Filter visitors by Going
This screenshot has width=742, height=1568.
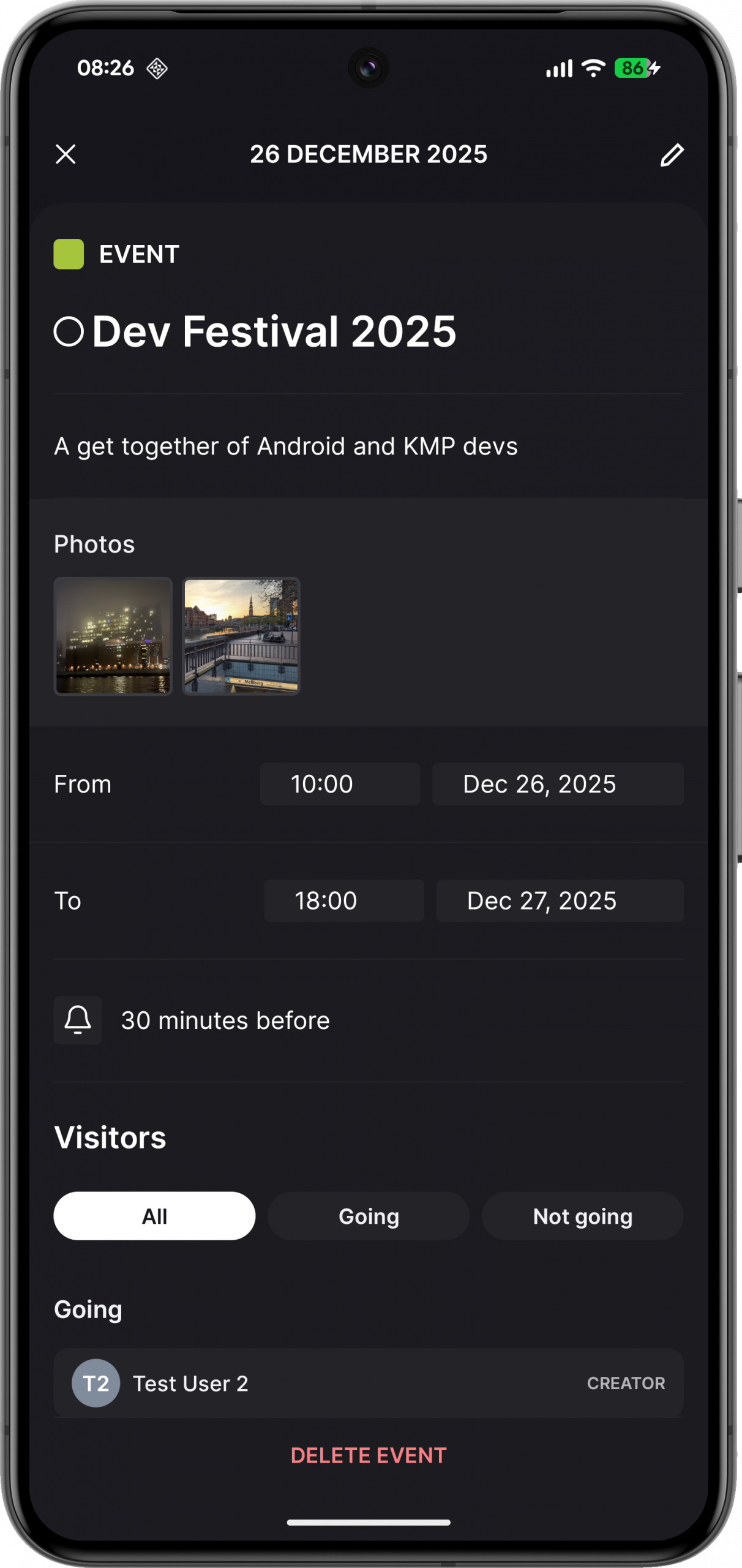pyautogui.click(x=369, y=1216)
